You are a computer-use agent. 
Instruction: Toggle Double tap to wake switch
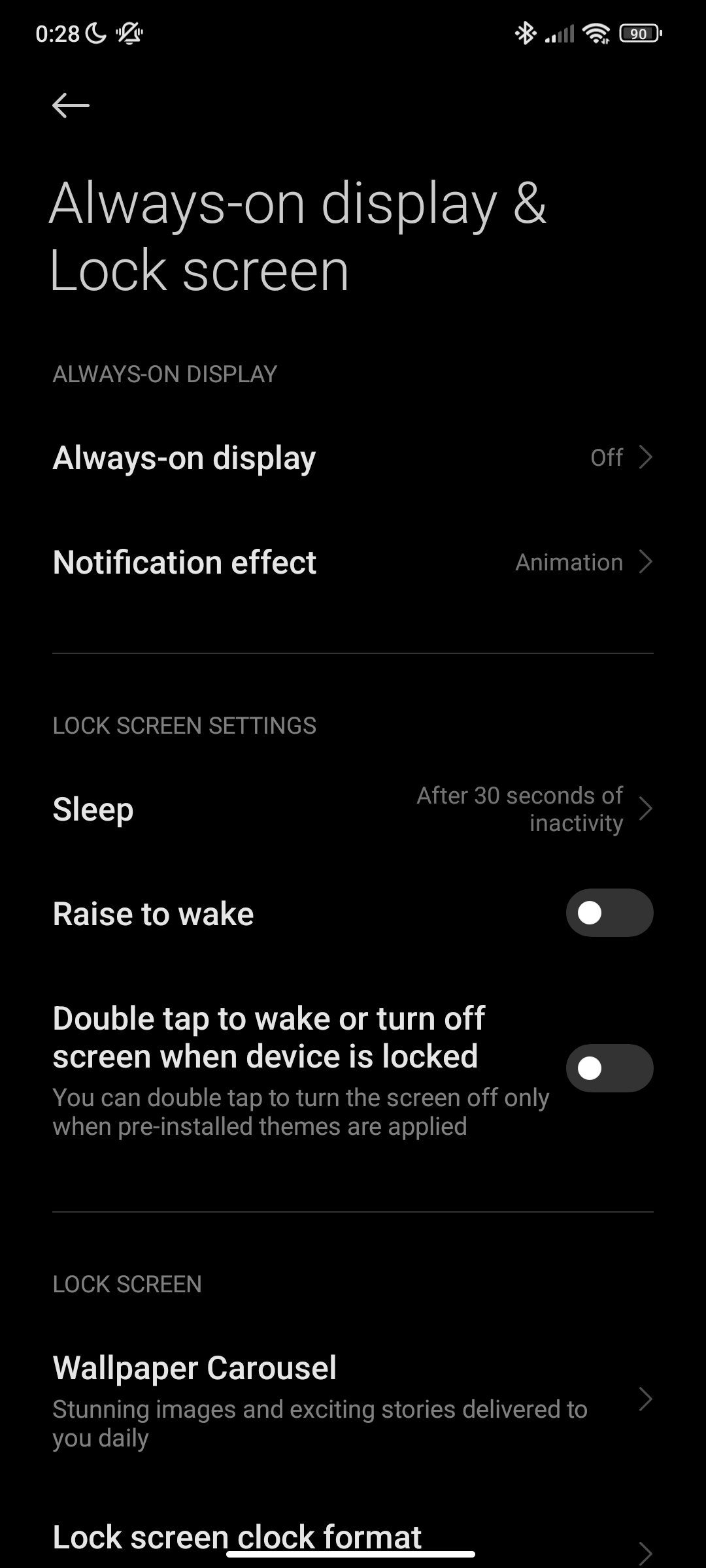tap(609, 1068)
